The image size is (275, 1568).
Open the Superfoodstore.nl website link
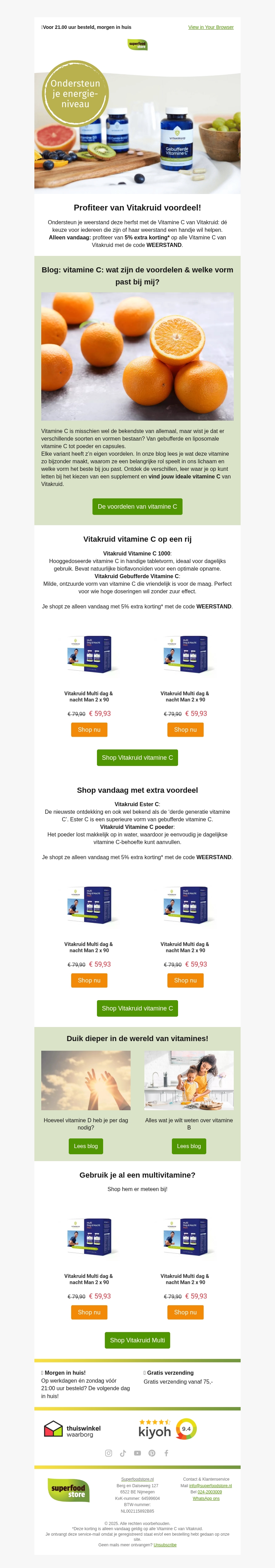(137, 1479)
